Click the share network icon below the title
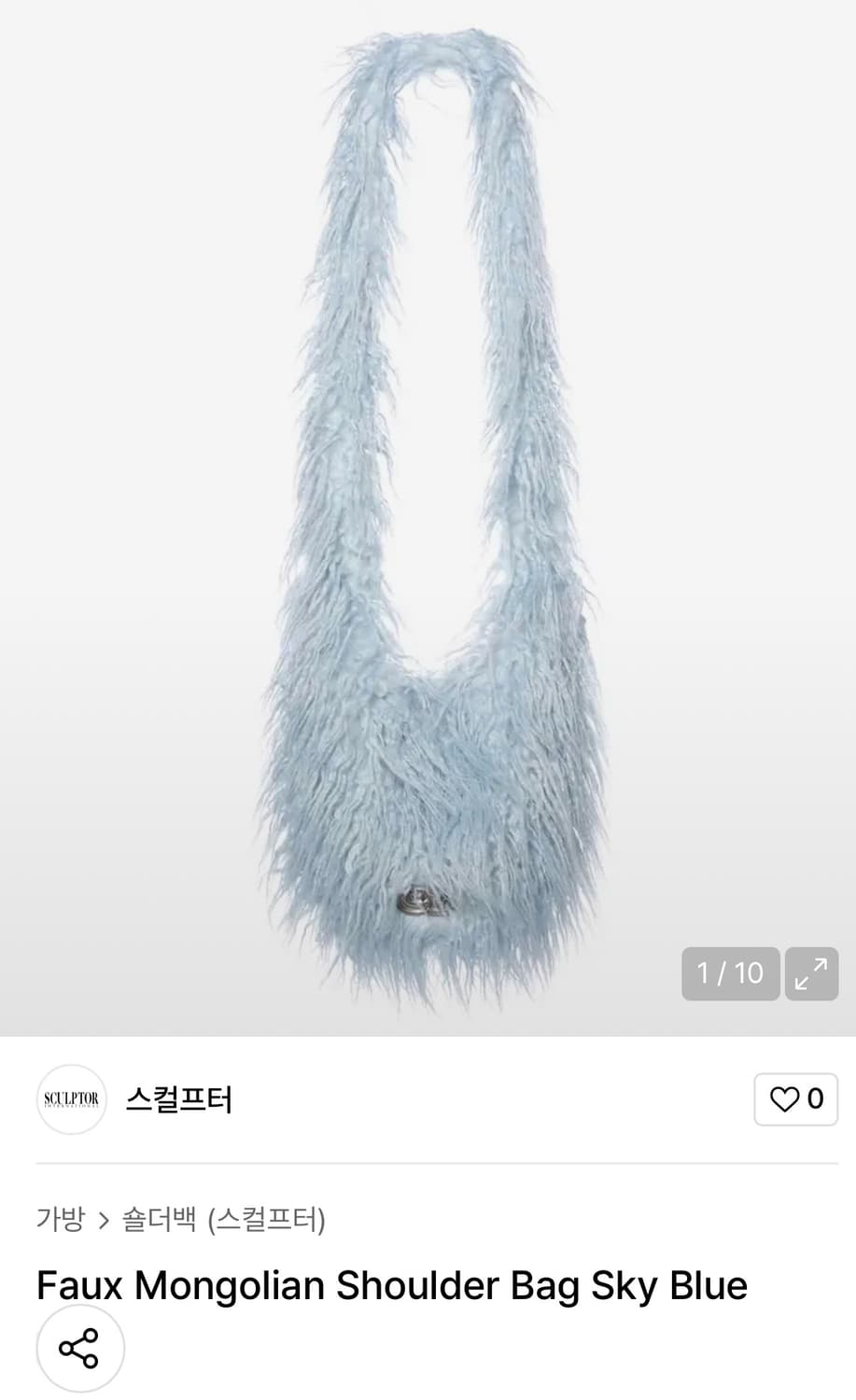The width and height of the screenshot is (856, 1400). click(79, 1348)
